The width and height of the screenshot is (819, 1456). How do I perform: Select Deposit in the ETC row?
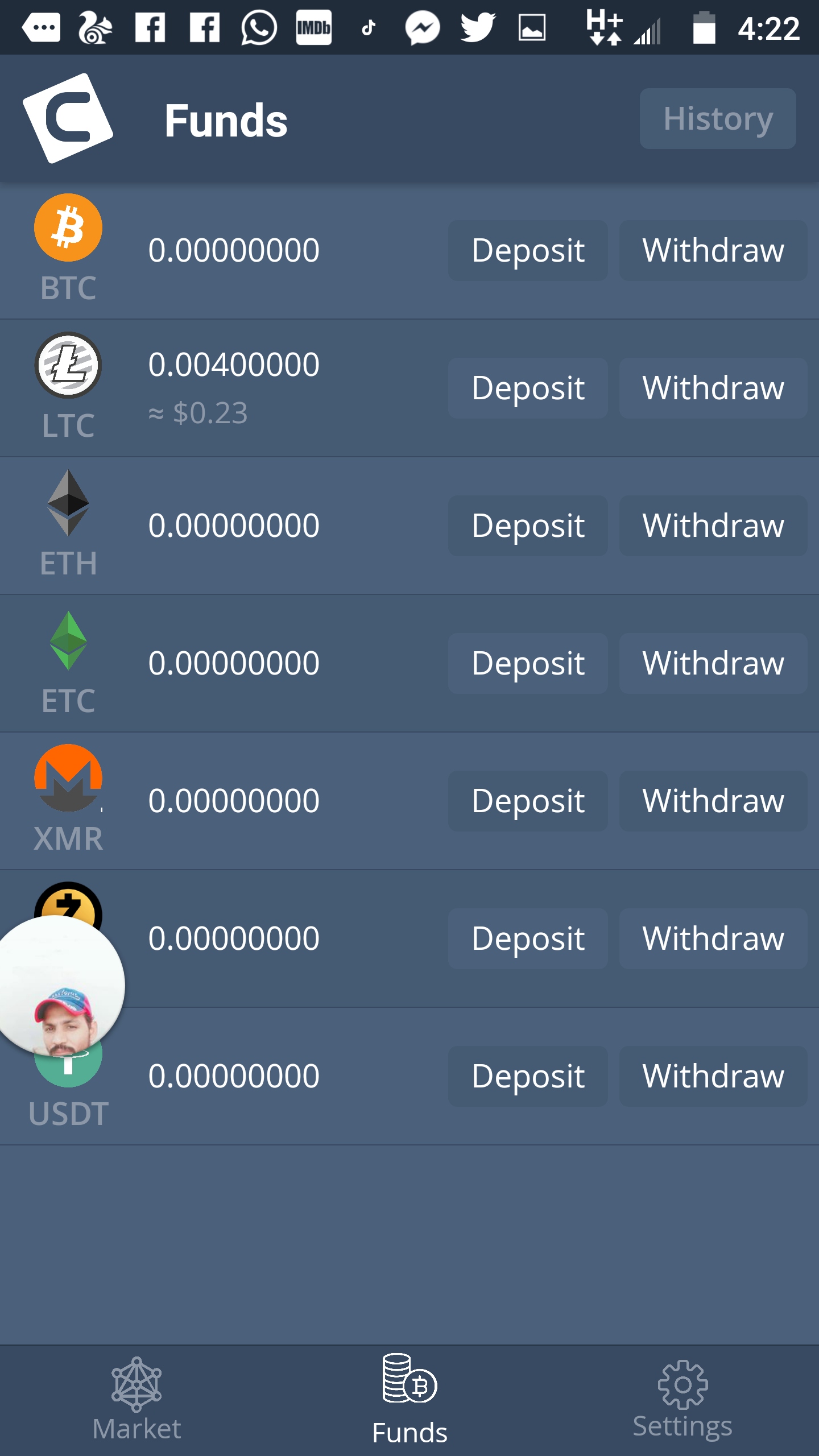coord(528,663)
